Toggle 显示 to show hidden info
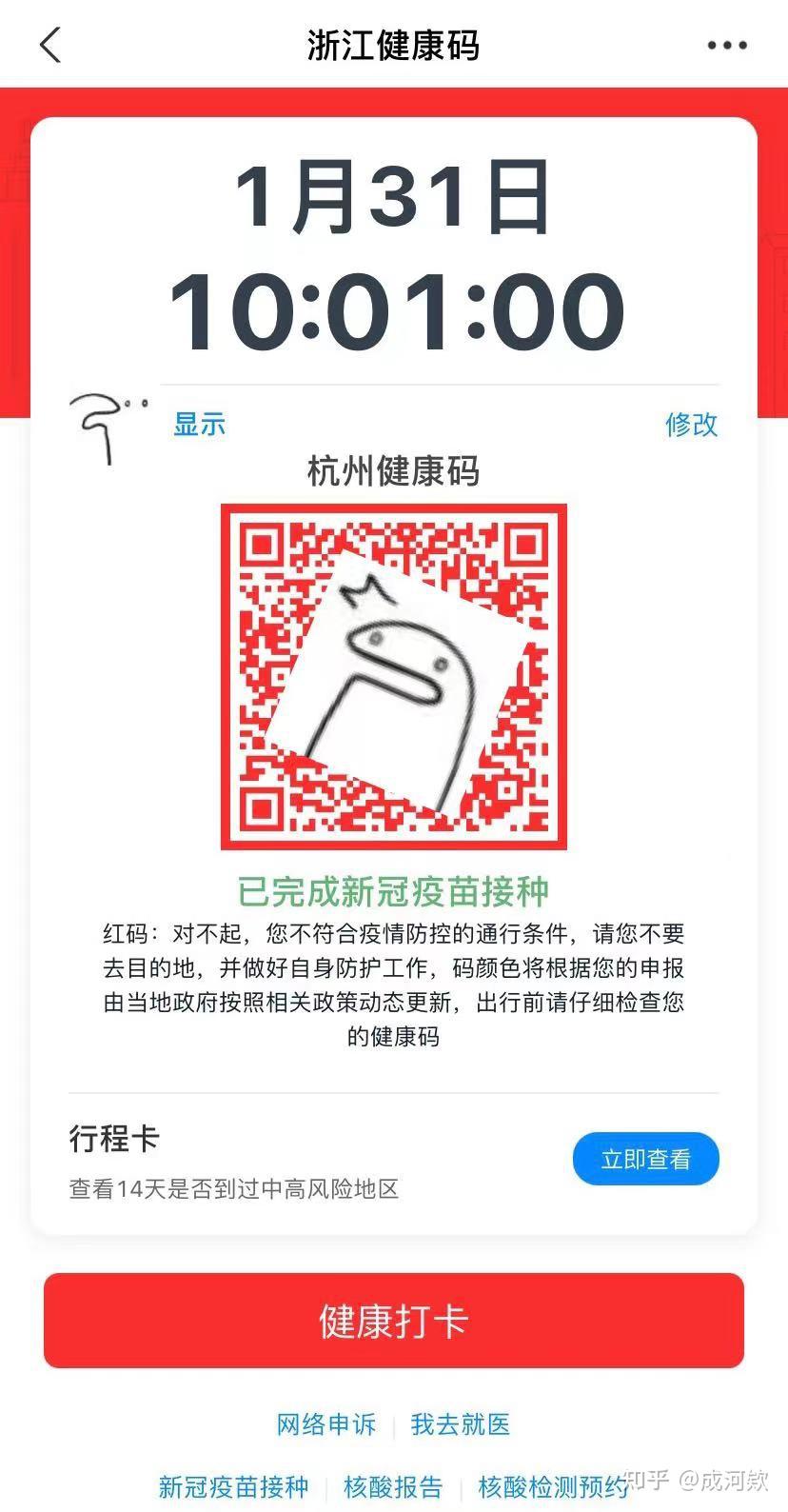The image size is (788, 1512). [198, 426]
